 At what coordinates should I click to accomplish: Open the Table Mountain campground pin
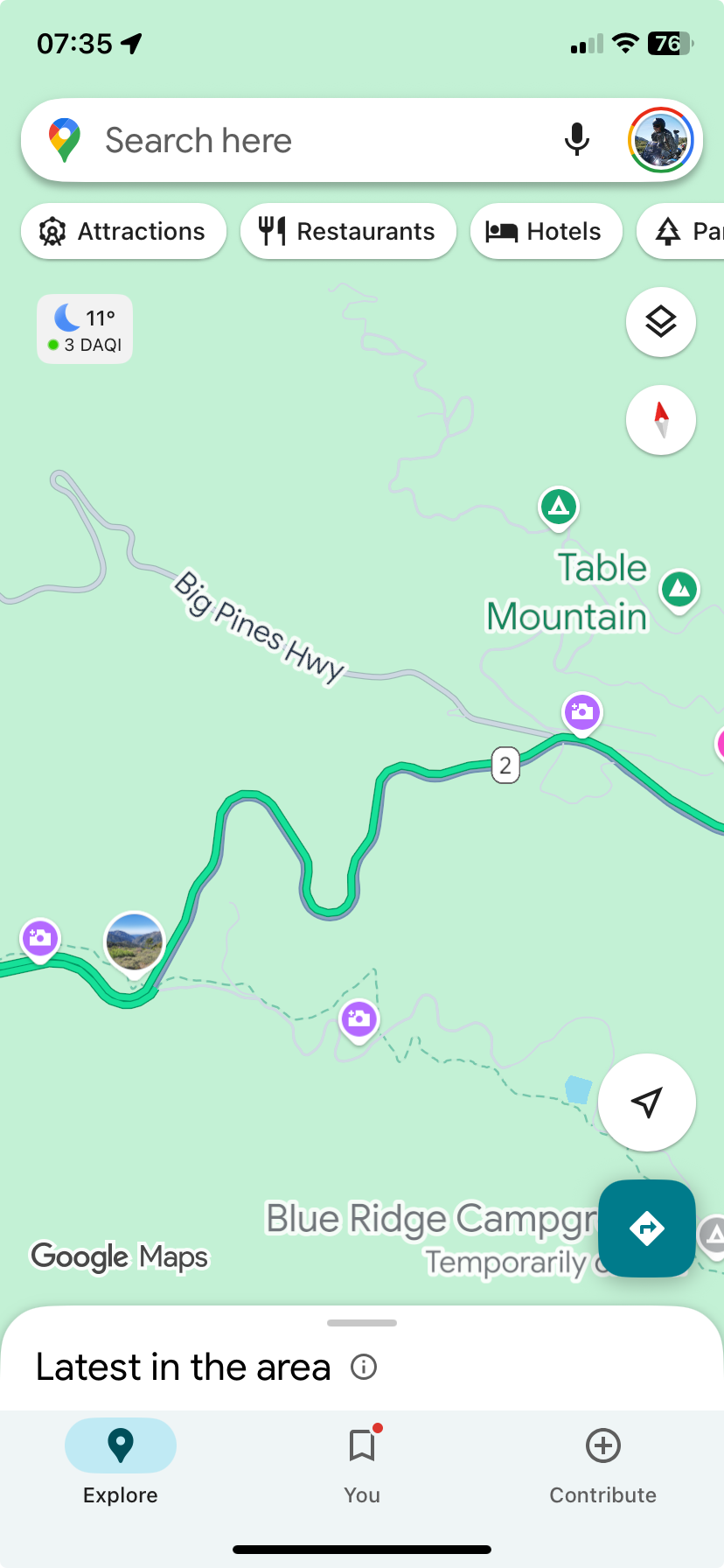click(559, 507)
